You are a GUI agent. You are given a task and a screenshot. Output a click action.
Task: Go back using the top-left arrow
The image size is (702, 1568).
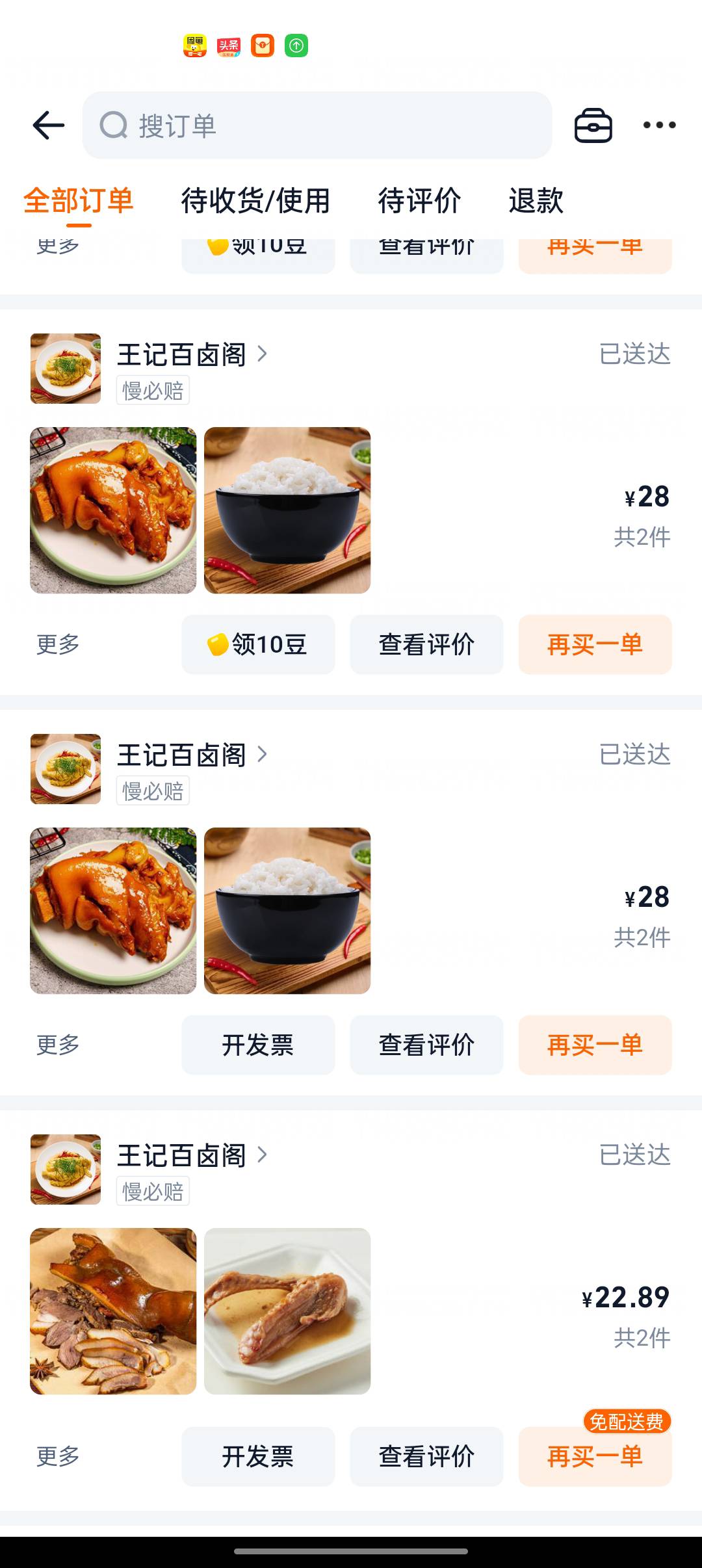click(49, 125)
